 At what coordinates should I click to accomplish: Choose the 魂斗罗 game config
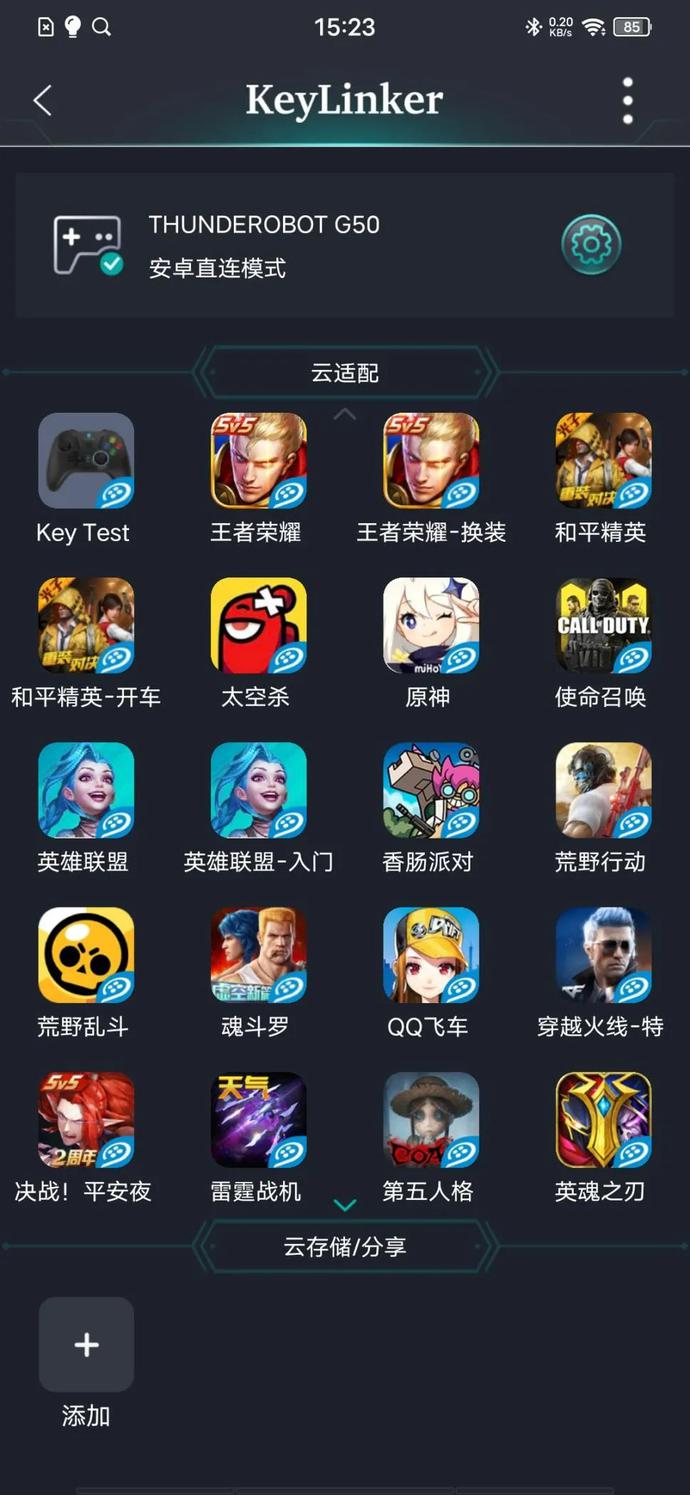258,956
